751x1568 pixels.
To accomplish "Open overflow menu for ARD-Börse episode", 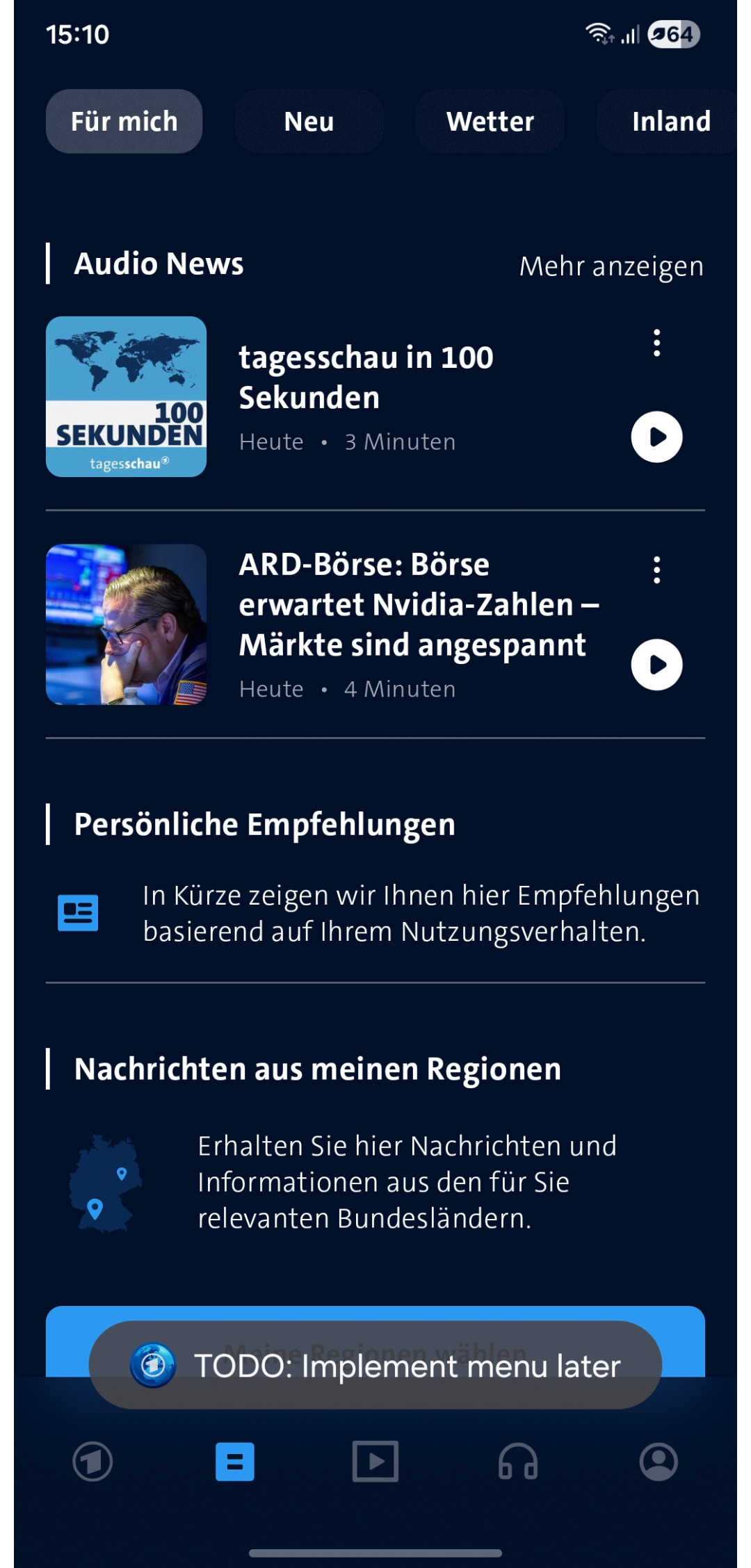I will click(x=656, y=570).
